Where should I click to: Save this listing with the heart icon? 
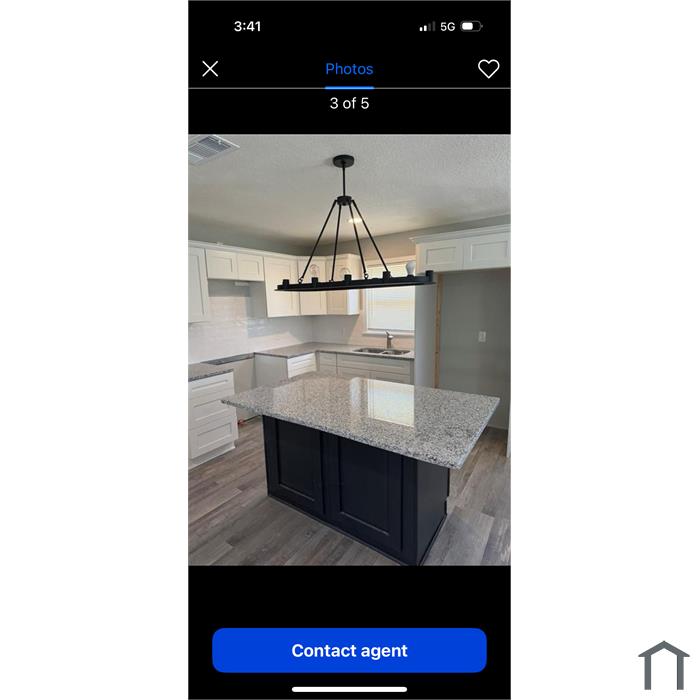488,69
